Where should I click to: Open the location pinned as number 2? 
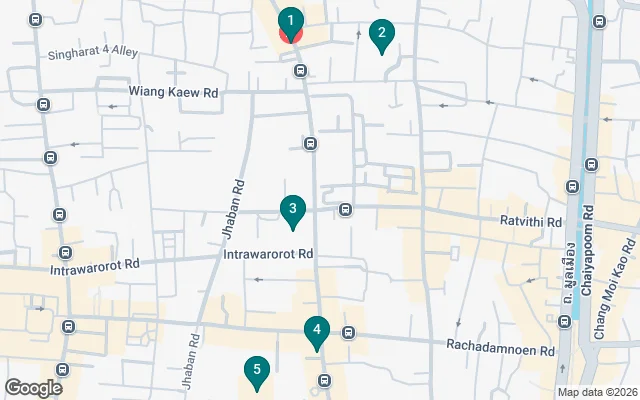coord(380,35)
